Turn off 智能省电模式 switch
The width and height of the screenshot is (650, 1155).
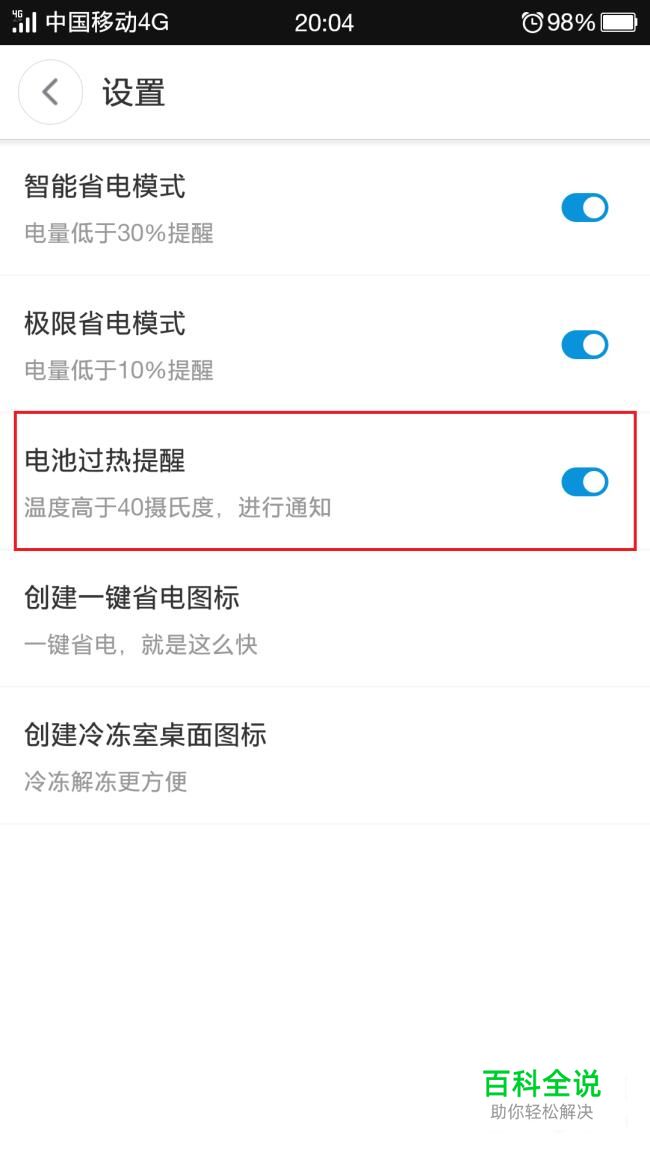point(584,208)
